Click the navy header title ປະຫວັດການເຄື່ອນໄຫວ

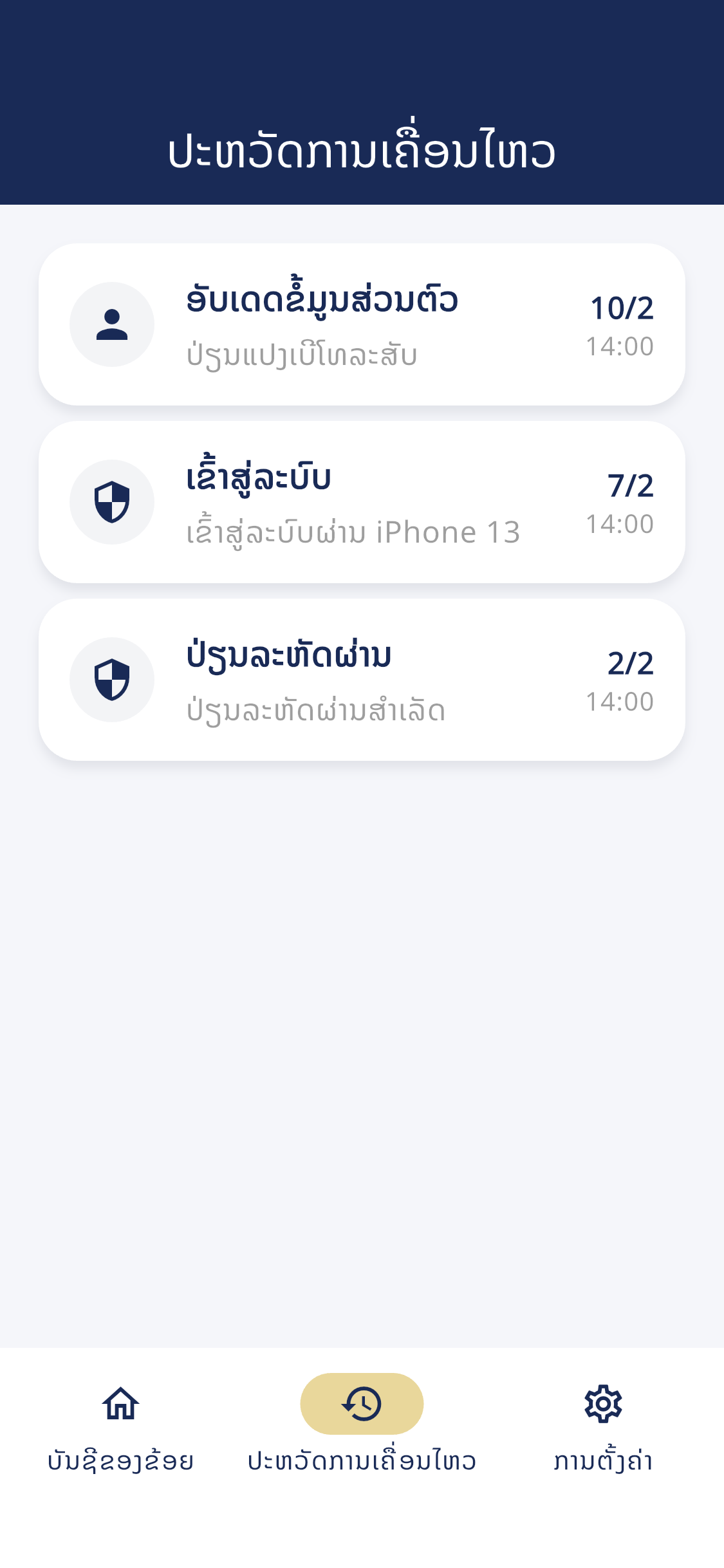362,151
